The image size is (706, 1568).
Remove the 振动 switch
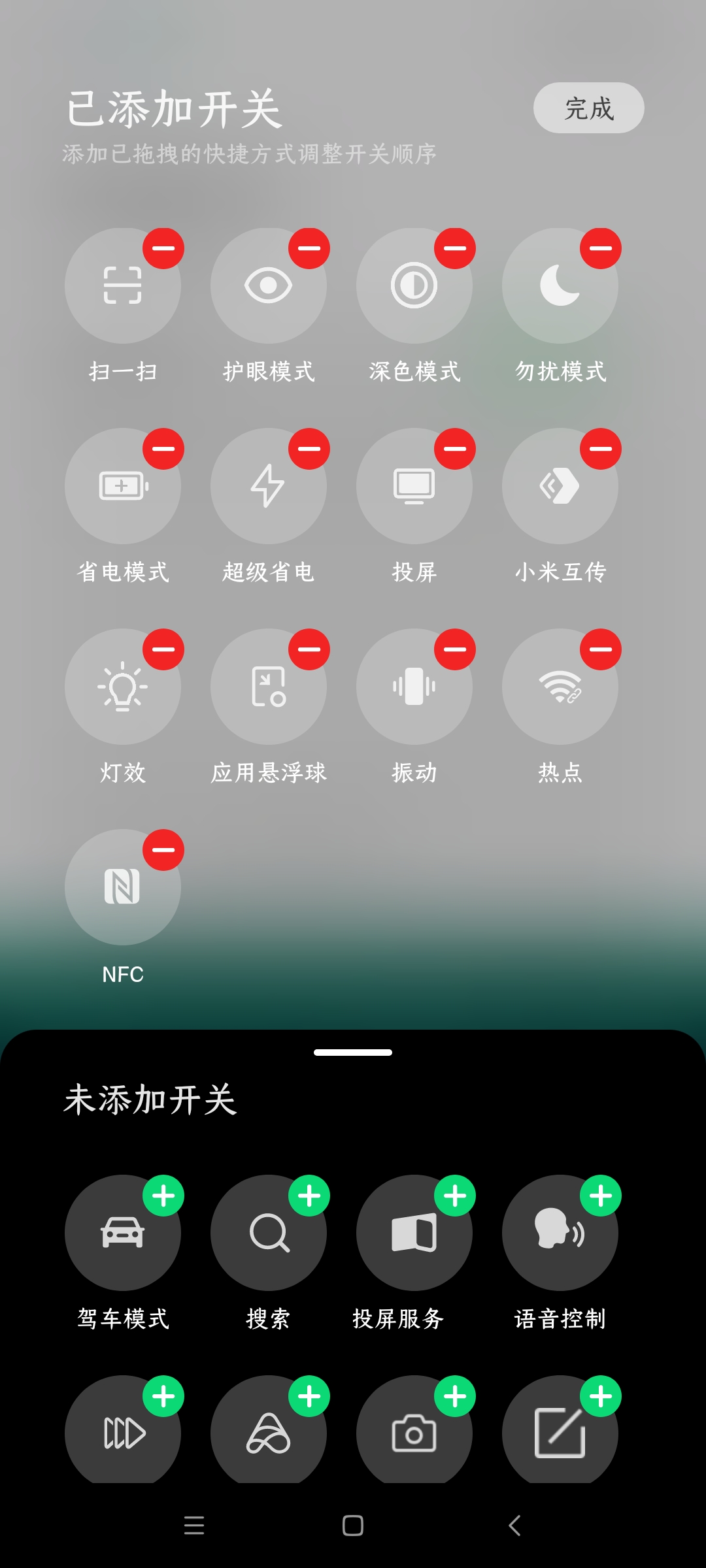pyautogui.click(x=455, y=650)
